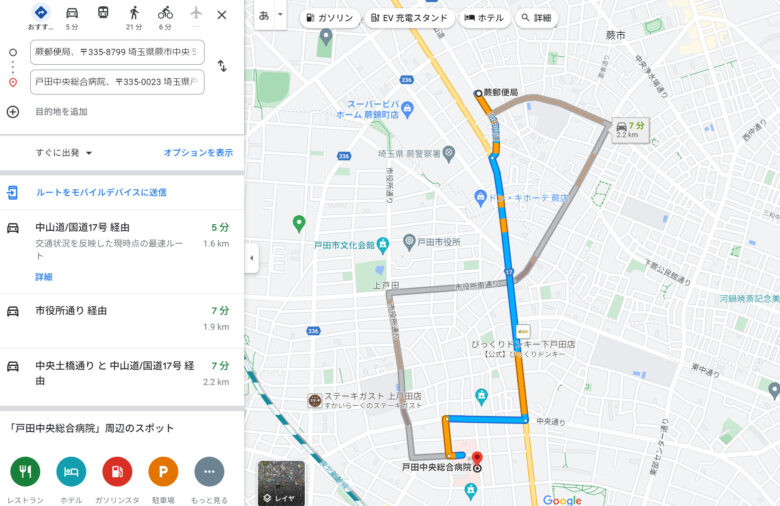Select cycling mode (6 min)

click(165, 16)
